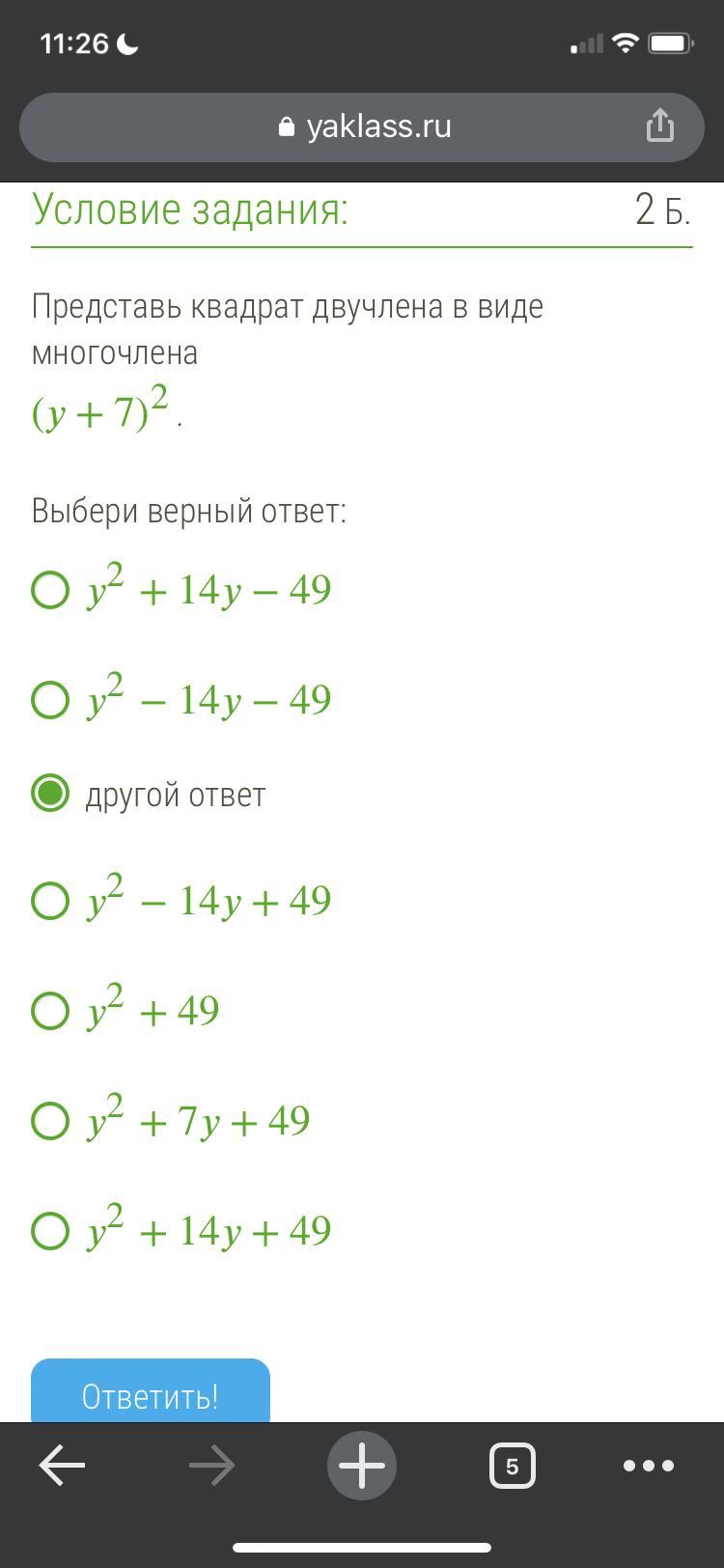Pick answer y² − 14y + 49

point(50,900)
